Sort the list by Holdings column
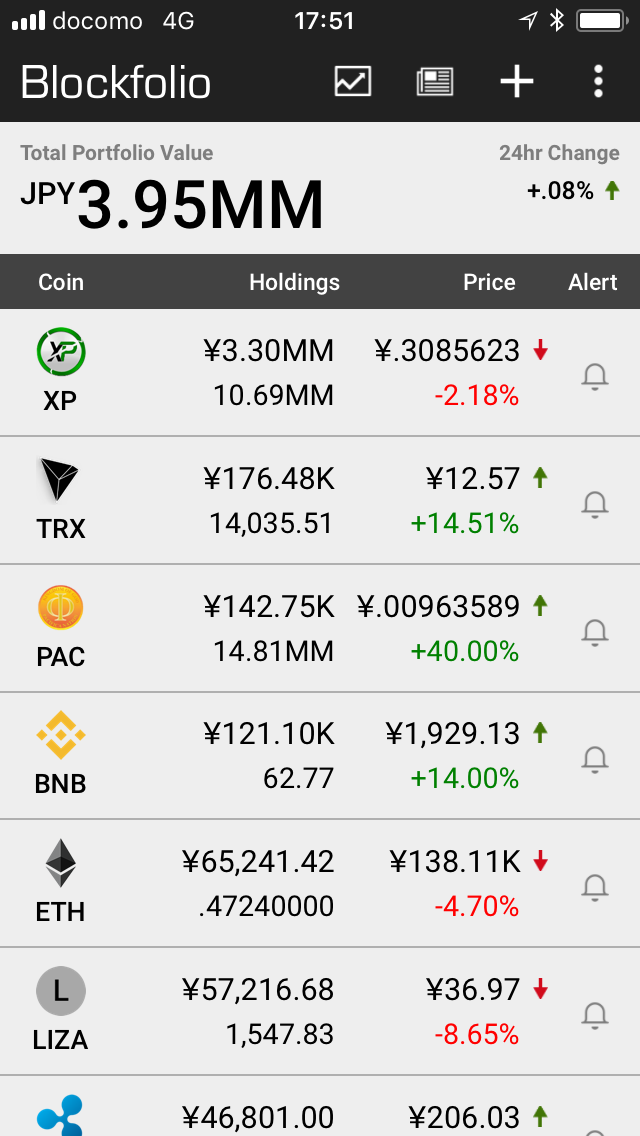The width and height of the screenshot is (640, 1136). [294, 282]
